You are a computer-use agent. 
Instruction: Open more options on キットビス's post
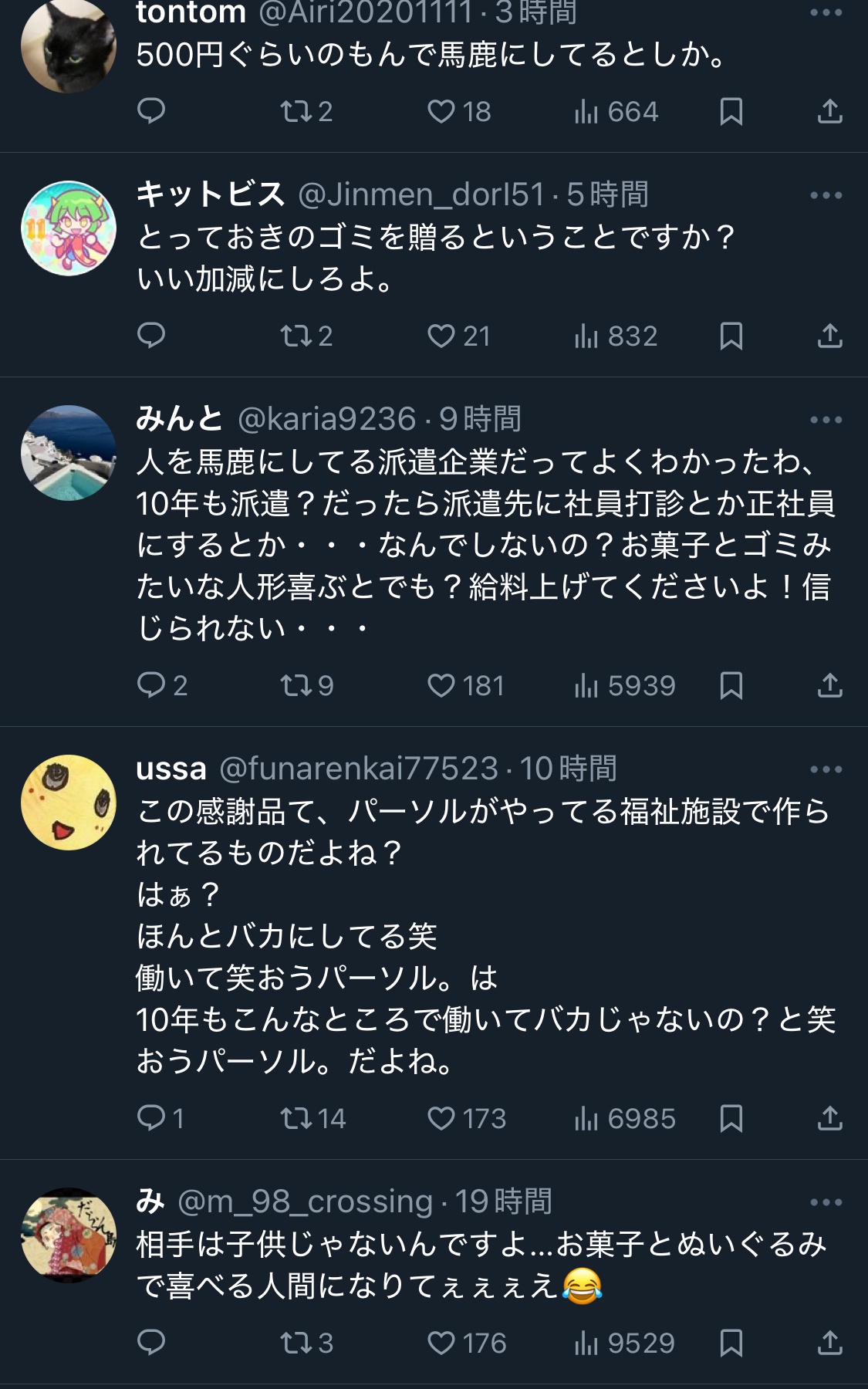click(826, 195)
